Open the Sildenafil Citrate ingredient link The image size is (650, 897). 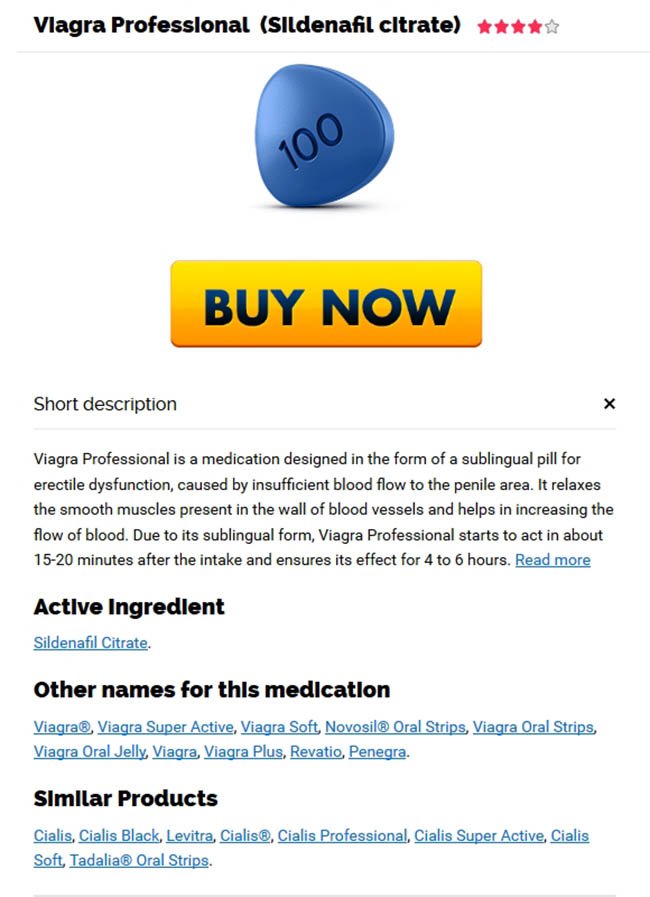(x=90, y=643)
